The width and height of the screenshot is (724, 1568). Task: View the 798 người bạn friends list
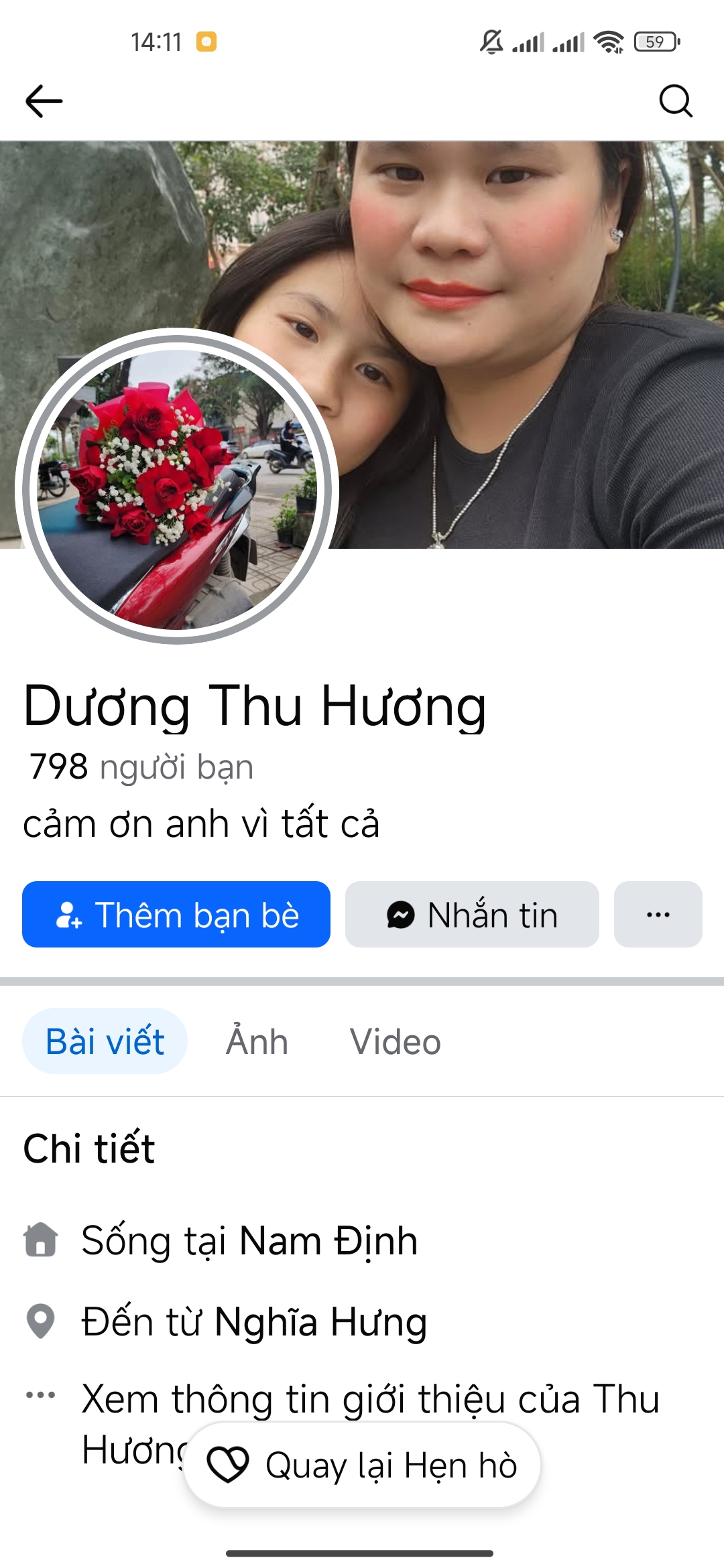pos(141,767)
